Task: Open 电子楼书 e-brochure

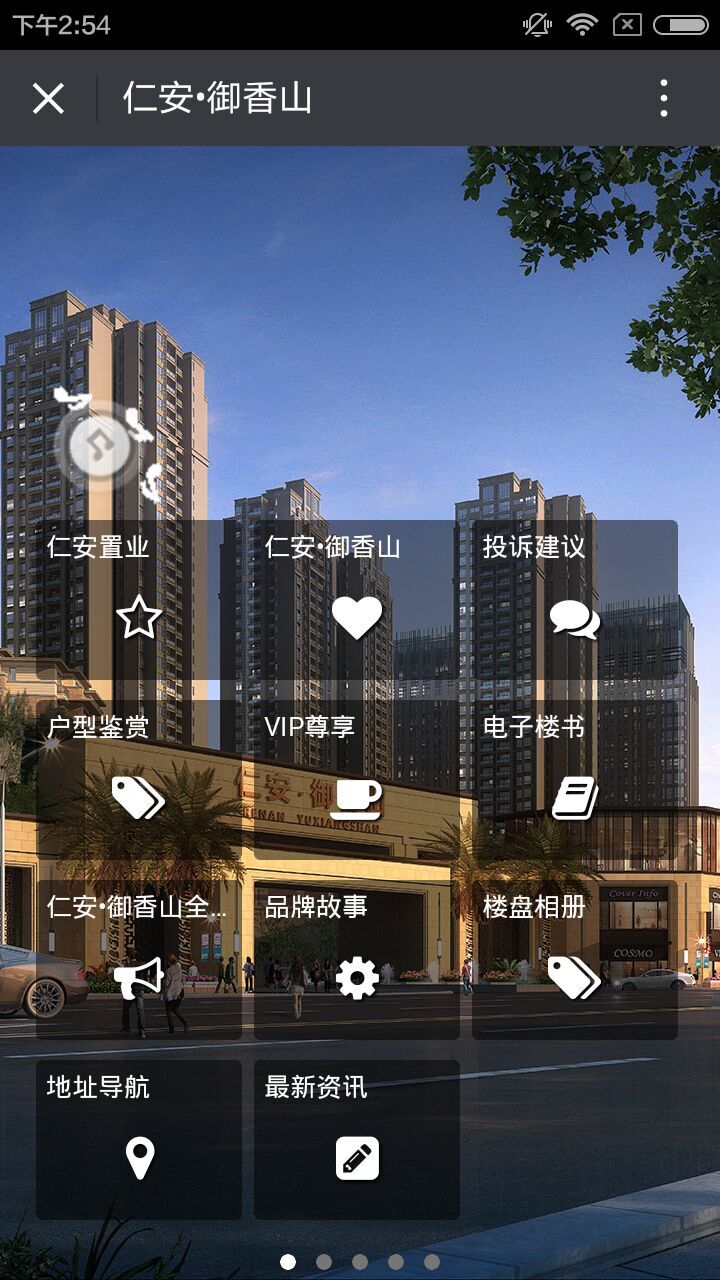Action: click(x=574, y=779)
